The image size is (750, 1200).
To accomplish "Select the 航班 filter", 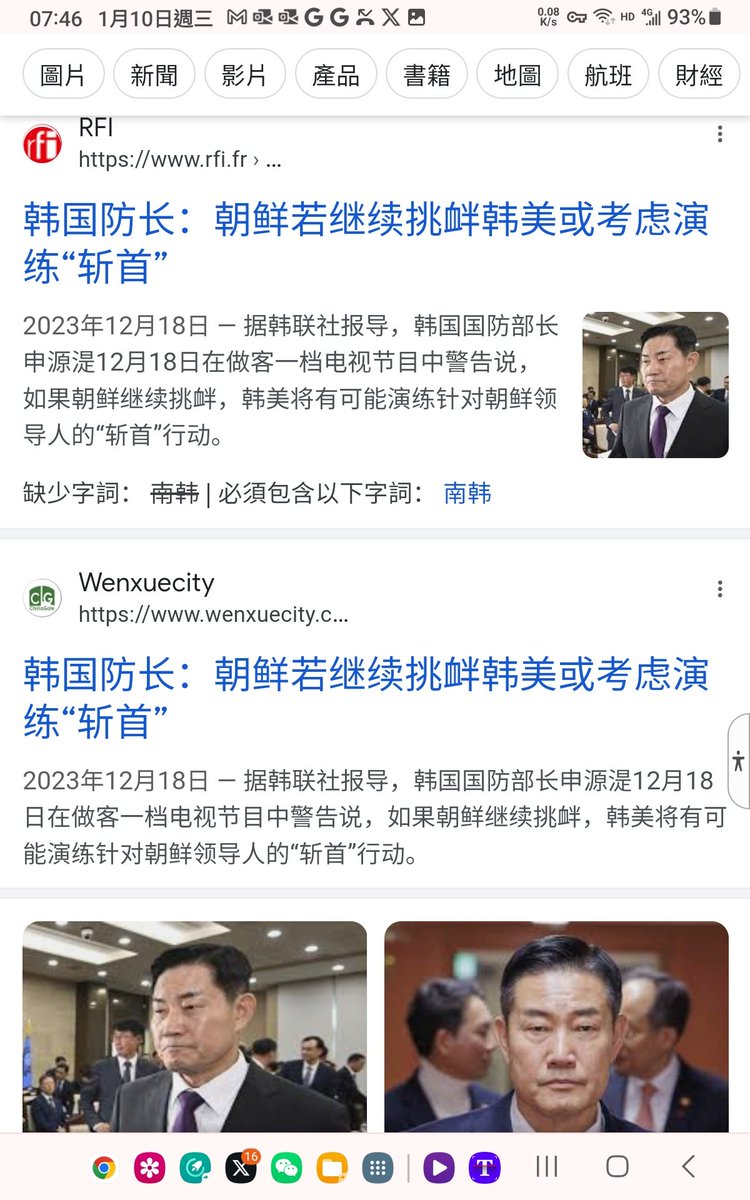I will (609, 74).
